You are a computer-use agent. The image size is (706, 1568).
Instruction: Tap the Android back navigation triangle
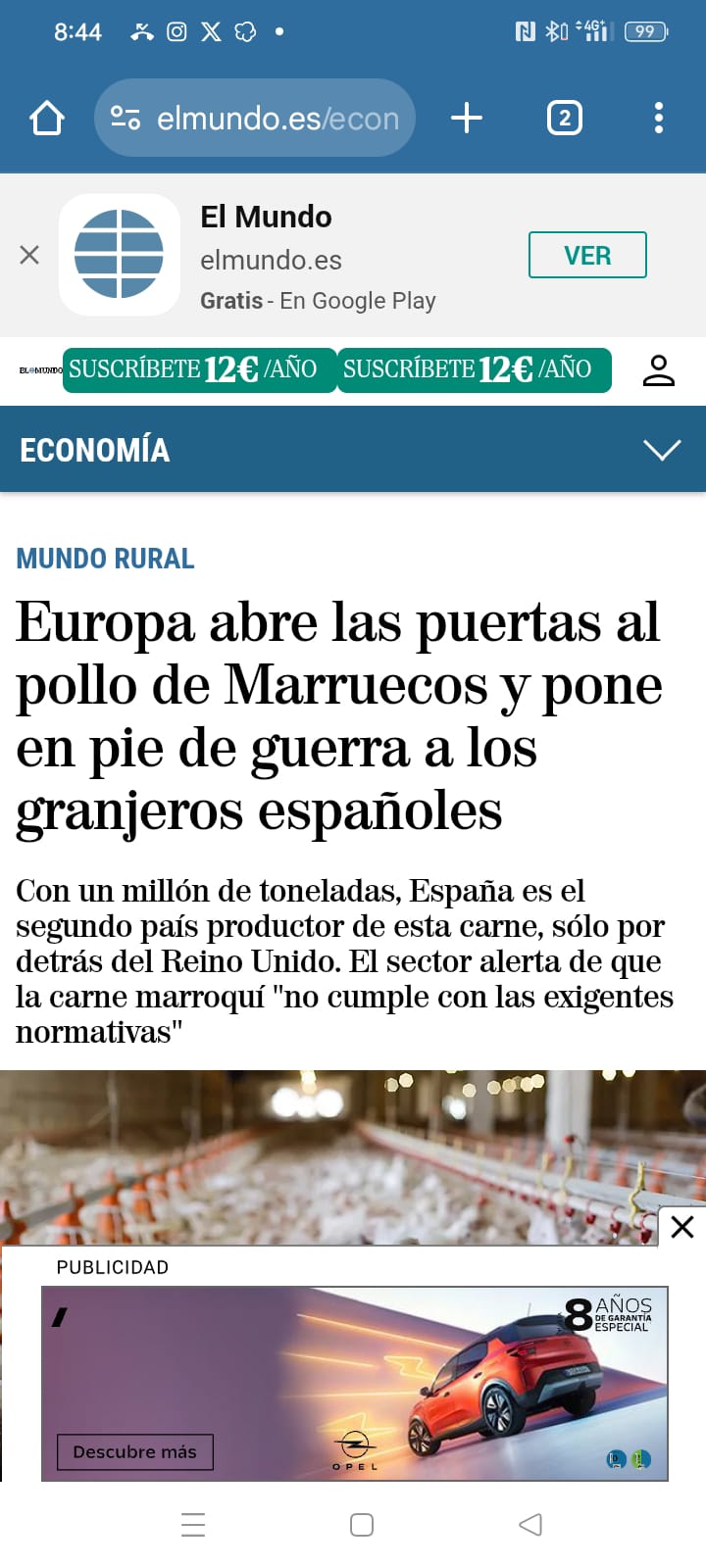tap(530, 1525)
